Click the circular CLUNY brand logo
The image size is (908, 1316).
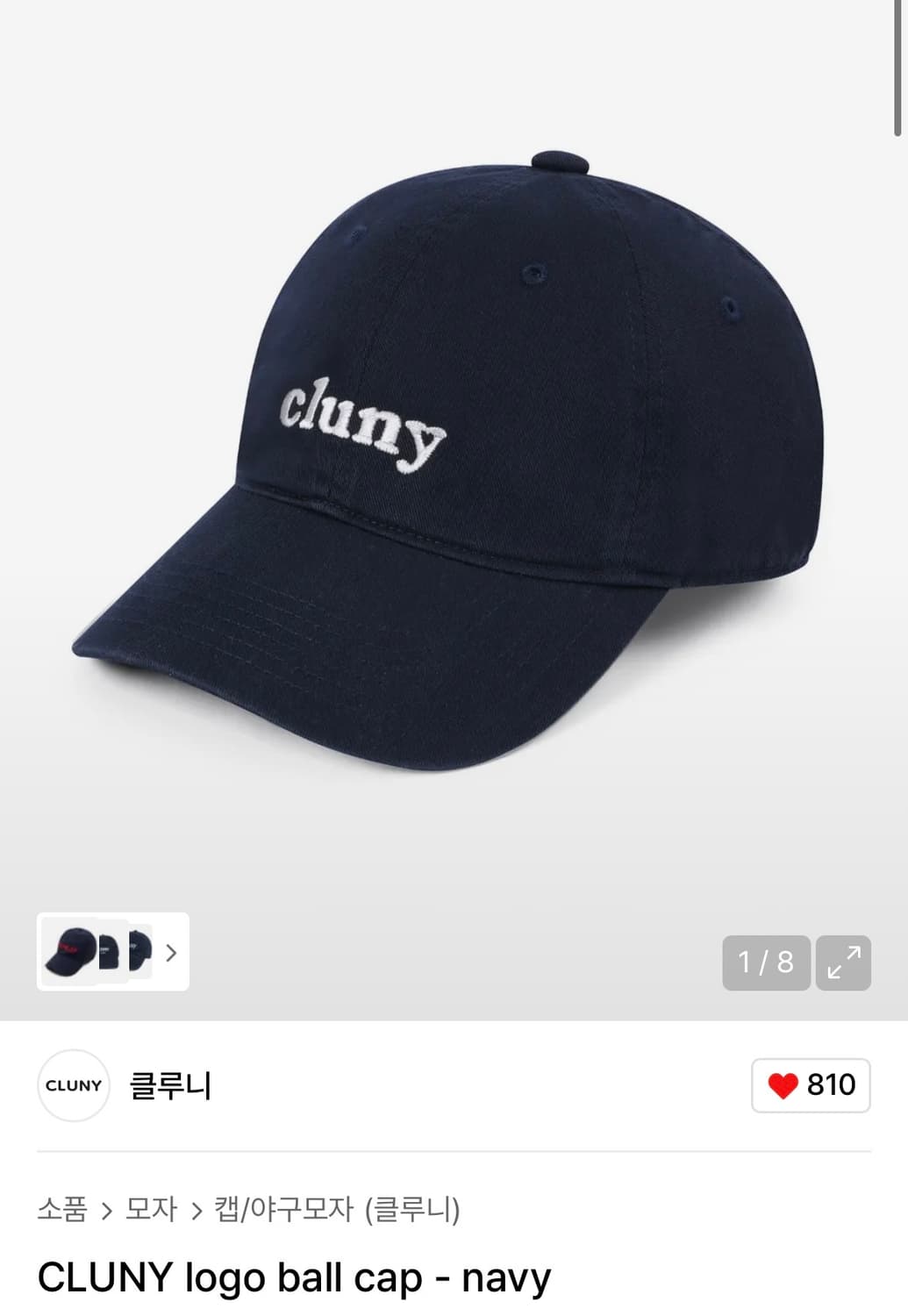click(74, 1085)
